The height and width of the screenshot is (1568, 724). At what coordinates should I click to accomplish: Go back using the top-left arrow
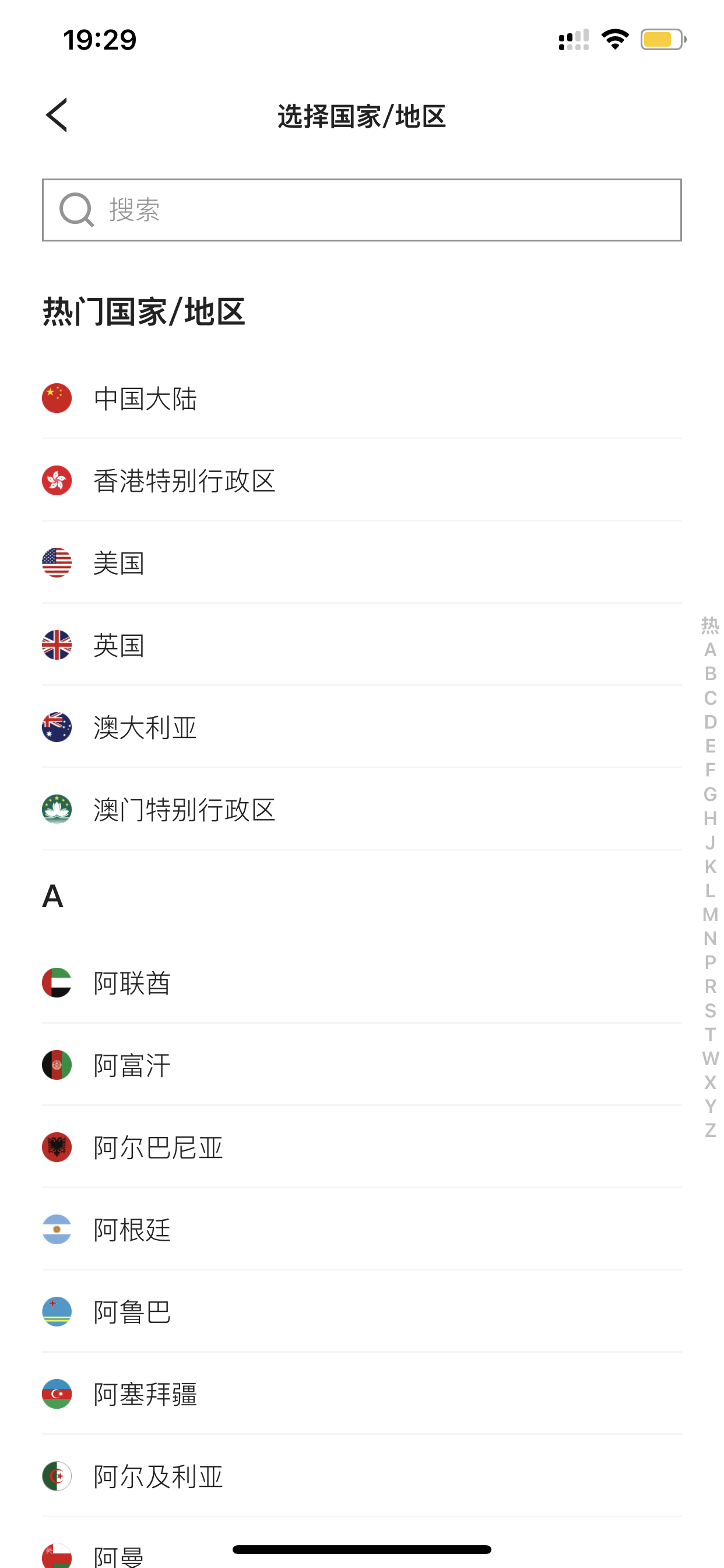[57, 115]
